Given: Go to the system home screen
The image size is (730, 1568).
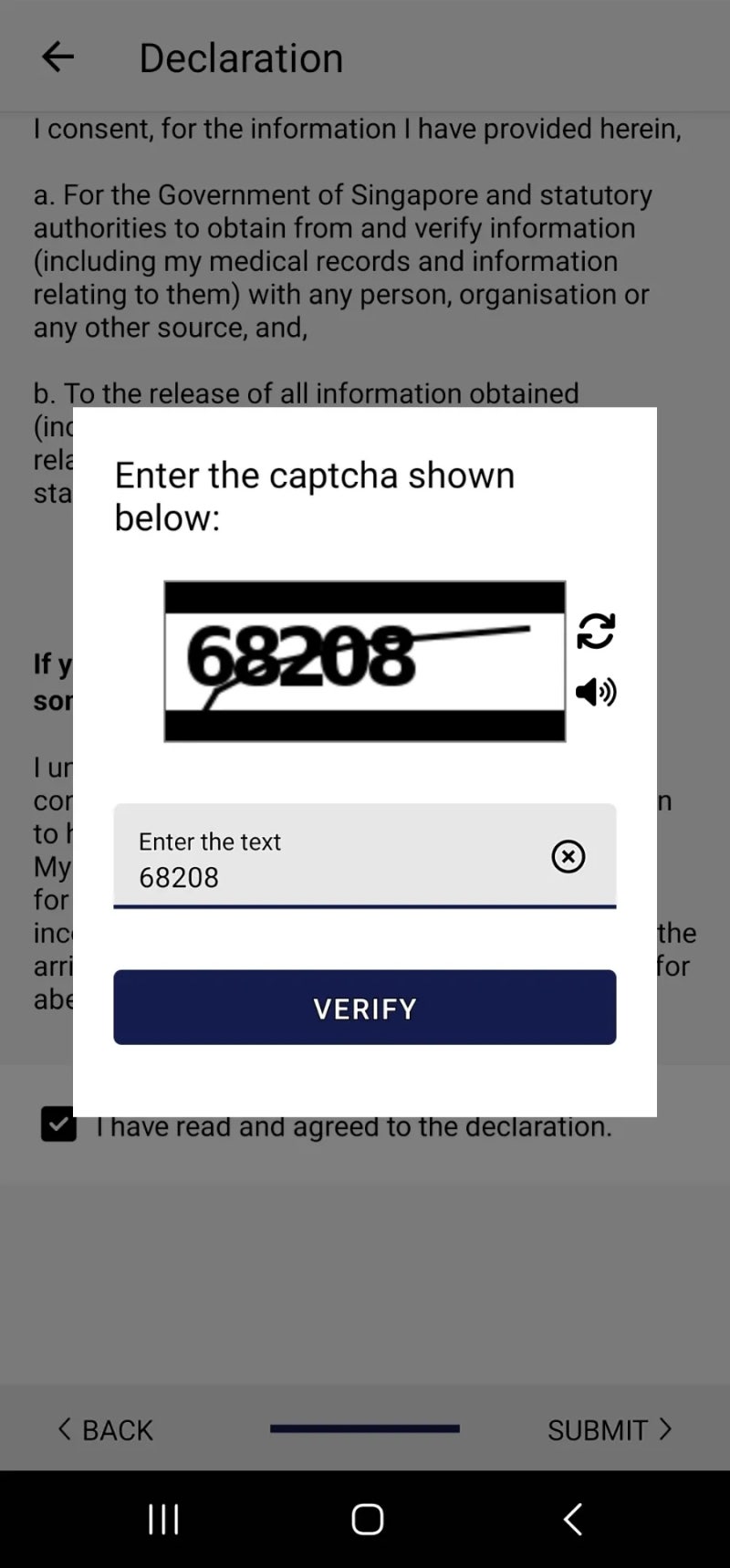Looking at the screenshot, I should (367, 1519).
